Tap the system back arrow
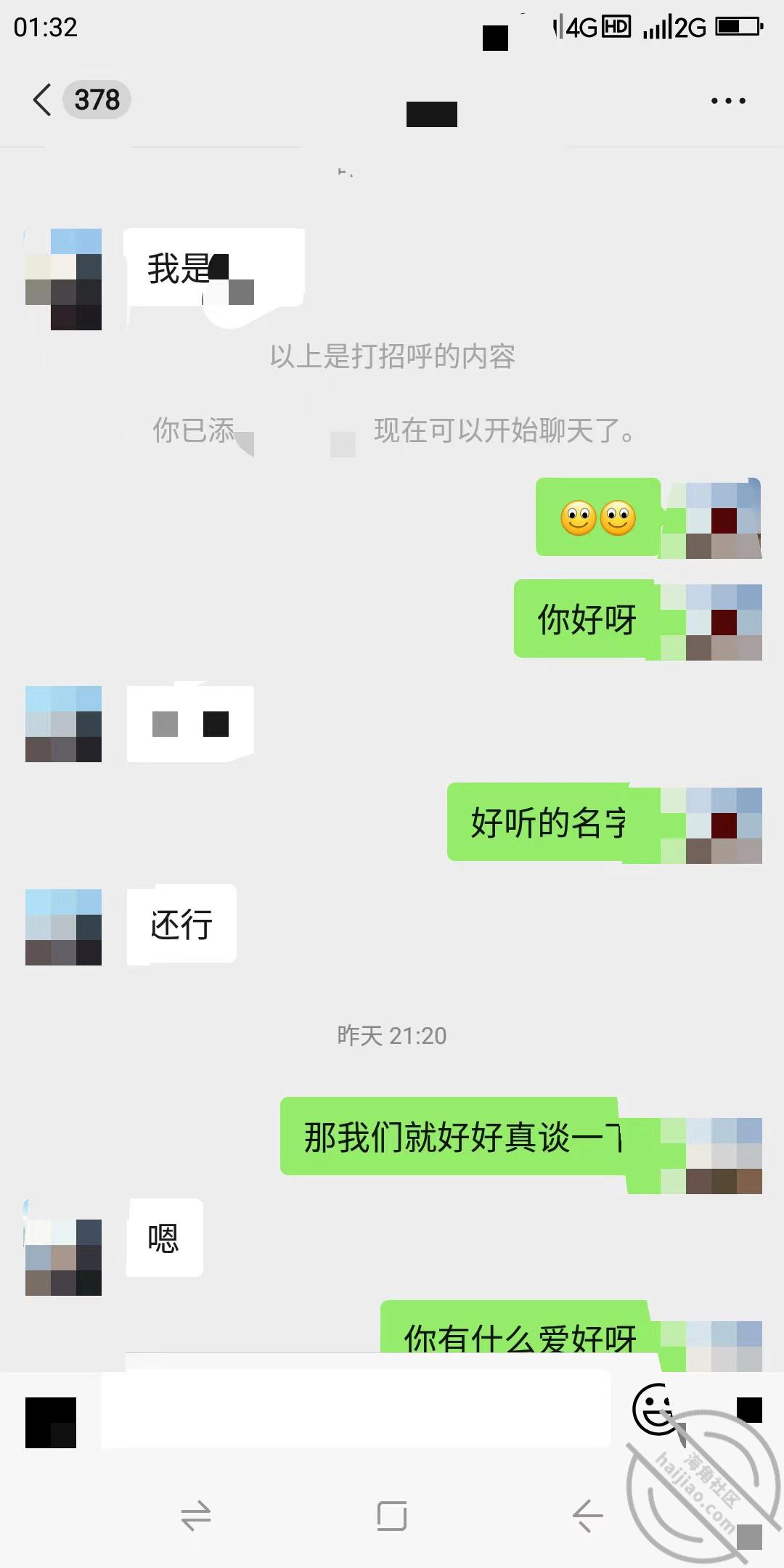The width and height of the screenshot is (784, 1568). 588,1516
